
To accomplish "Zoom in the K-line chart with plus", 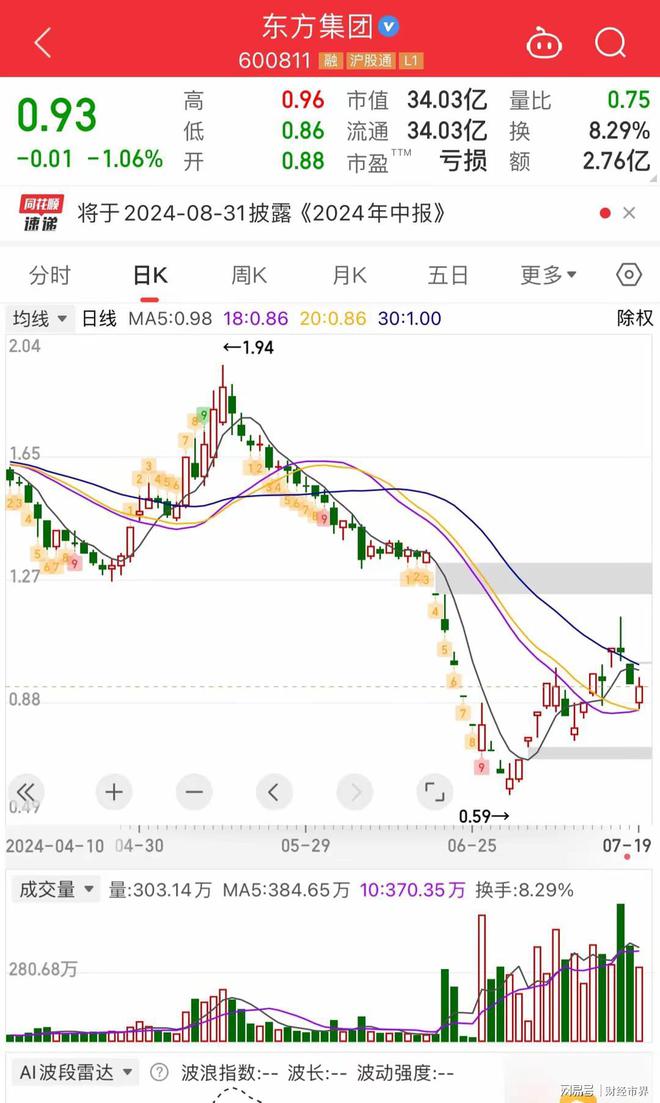I will (x=114, y=793).
